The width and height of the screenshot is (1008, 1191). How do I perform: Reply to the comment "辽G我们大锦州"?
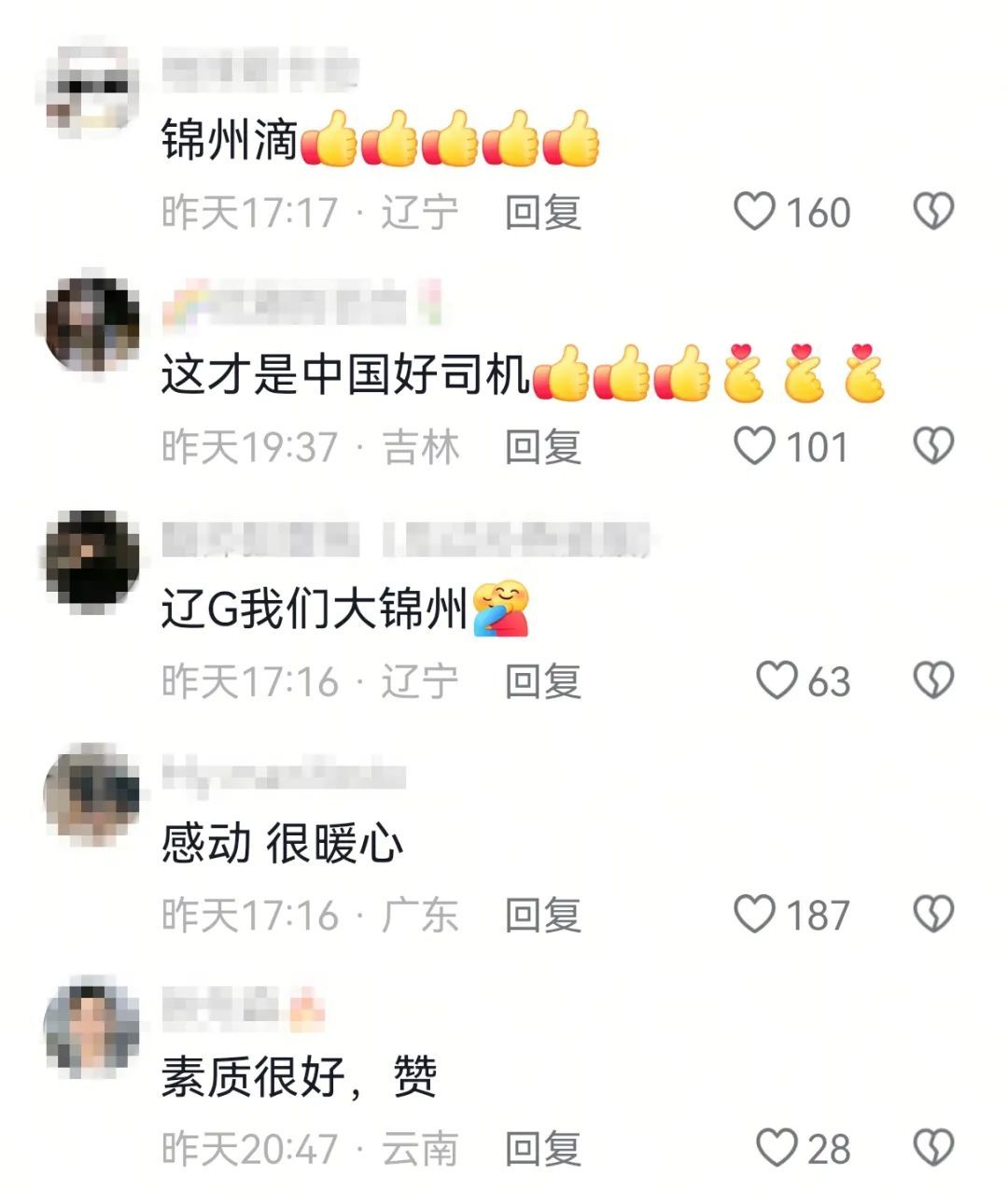coord(543,681)
